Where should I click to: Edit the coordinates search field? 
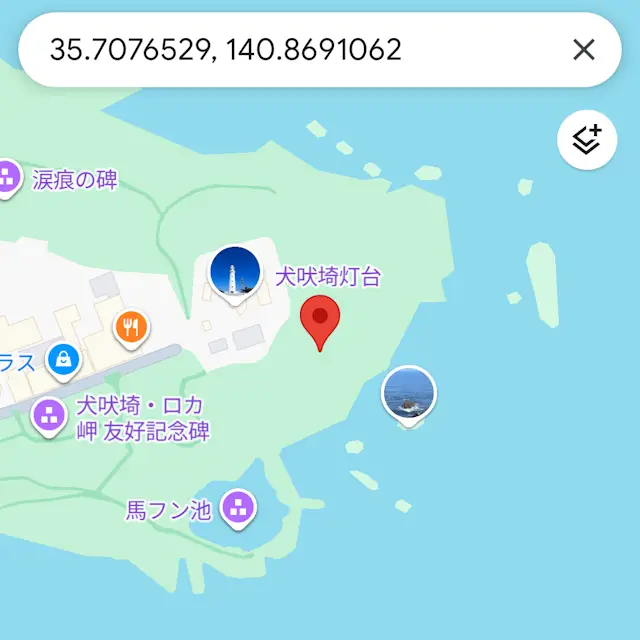300,49
